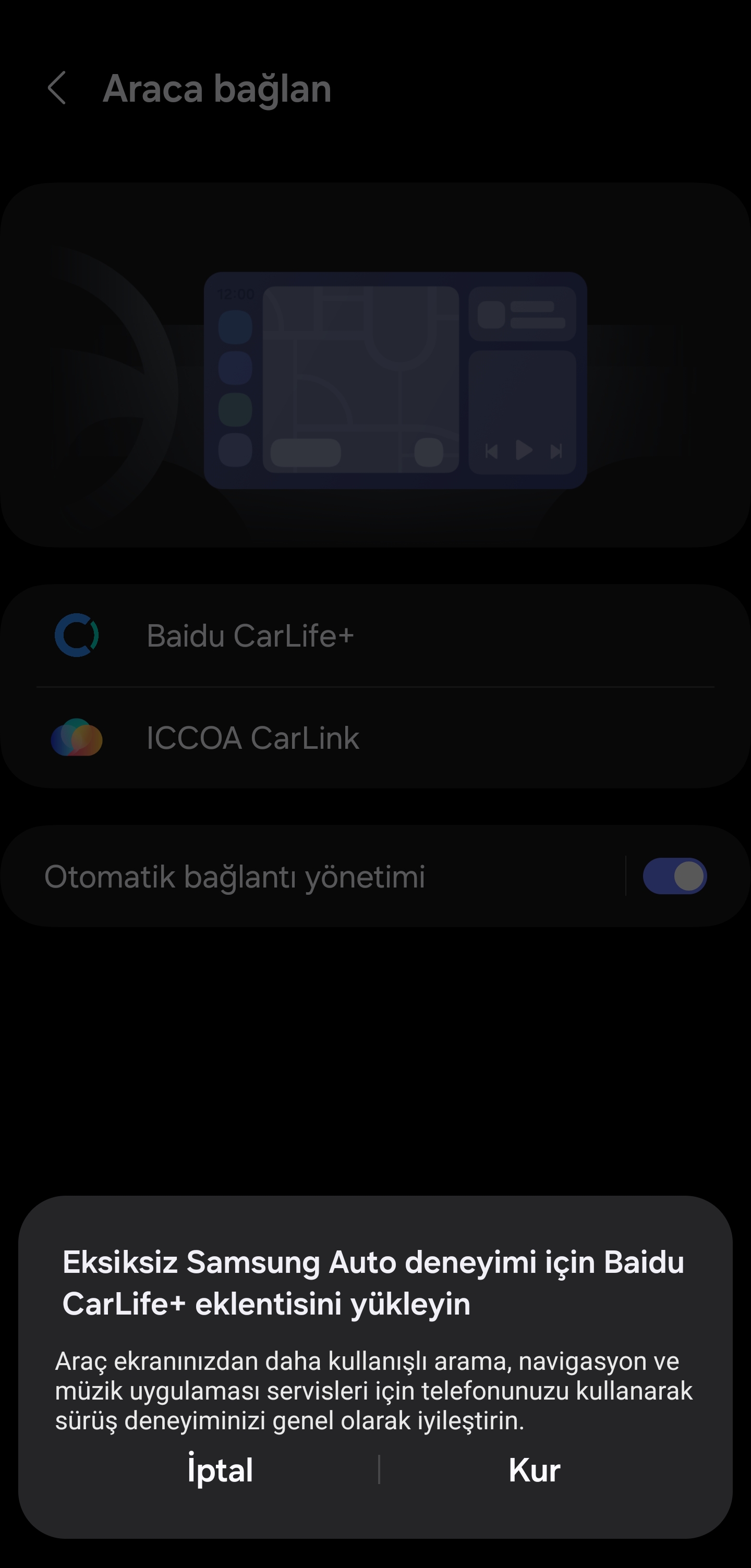Cancel the dialog with İptal

[220, 1470]
